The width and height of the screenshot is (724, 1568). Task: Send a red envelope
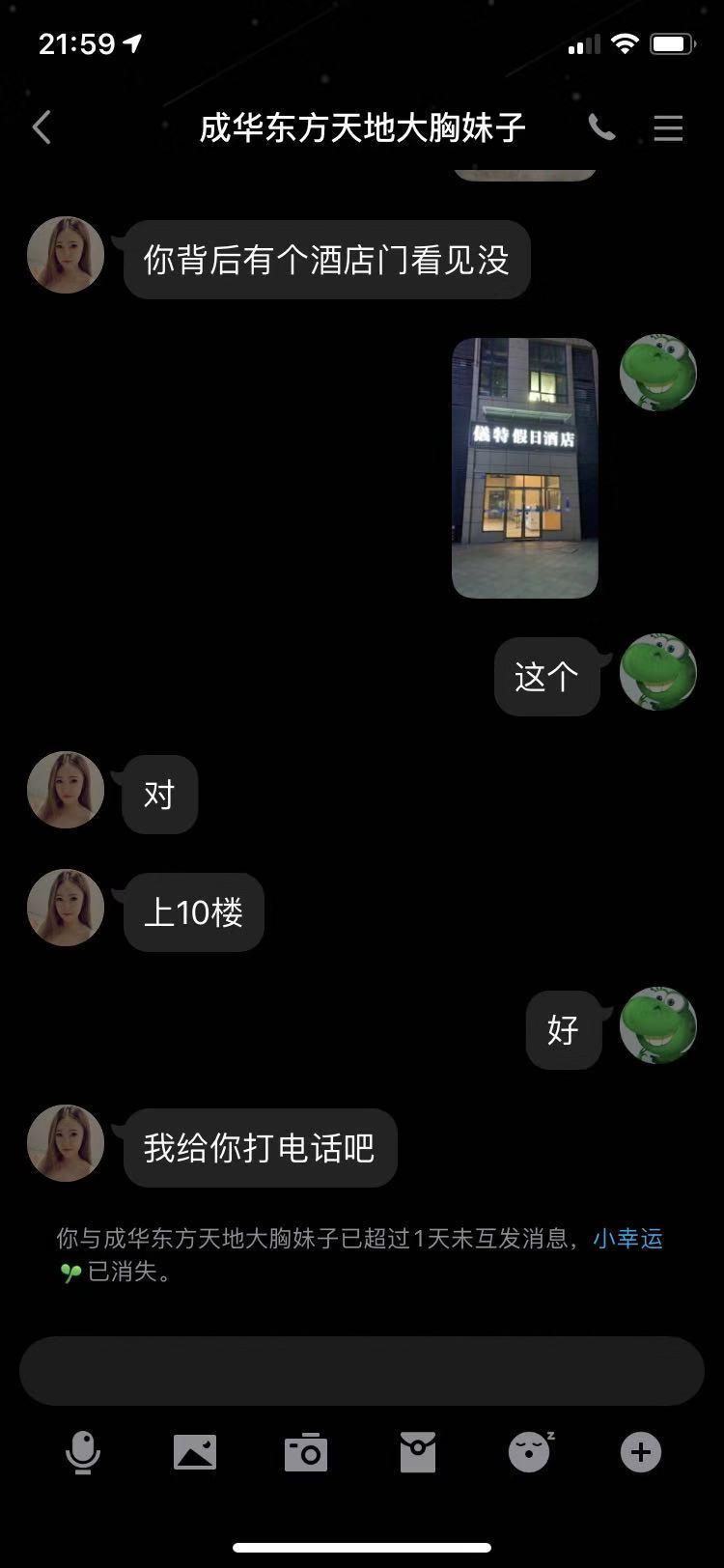(417, 1451)
